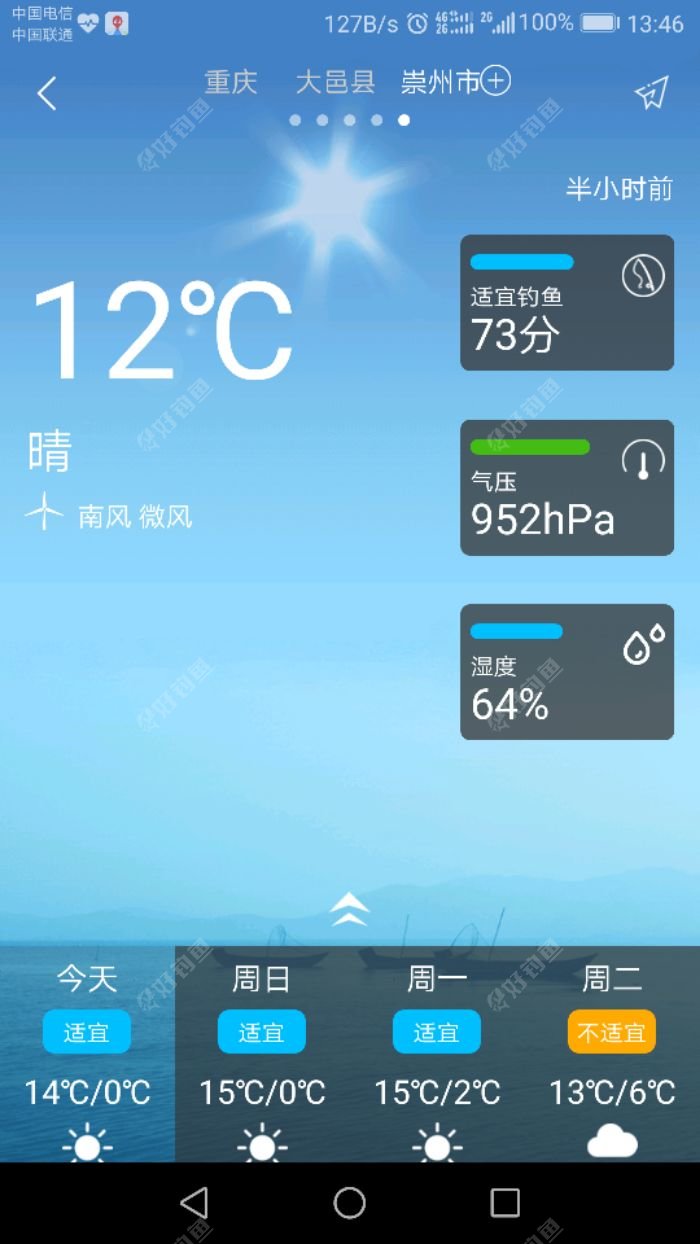Switch to the 大邑县 city tab

(x=335, y=82)
